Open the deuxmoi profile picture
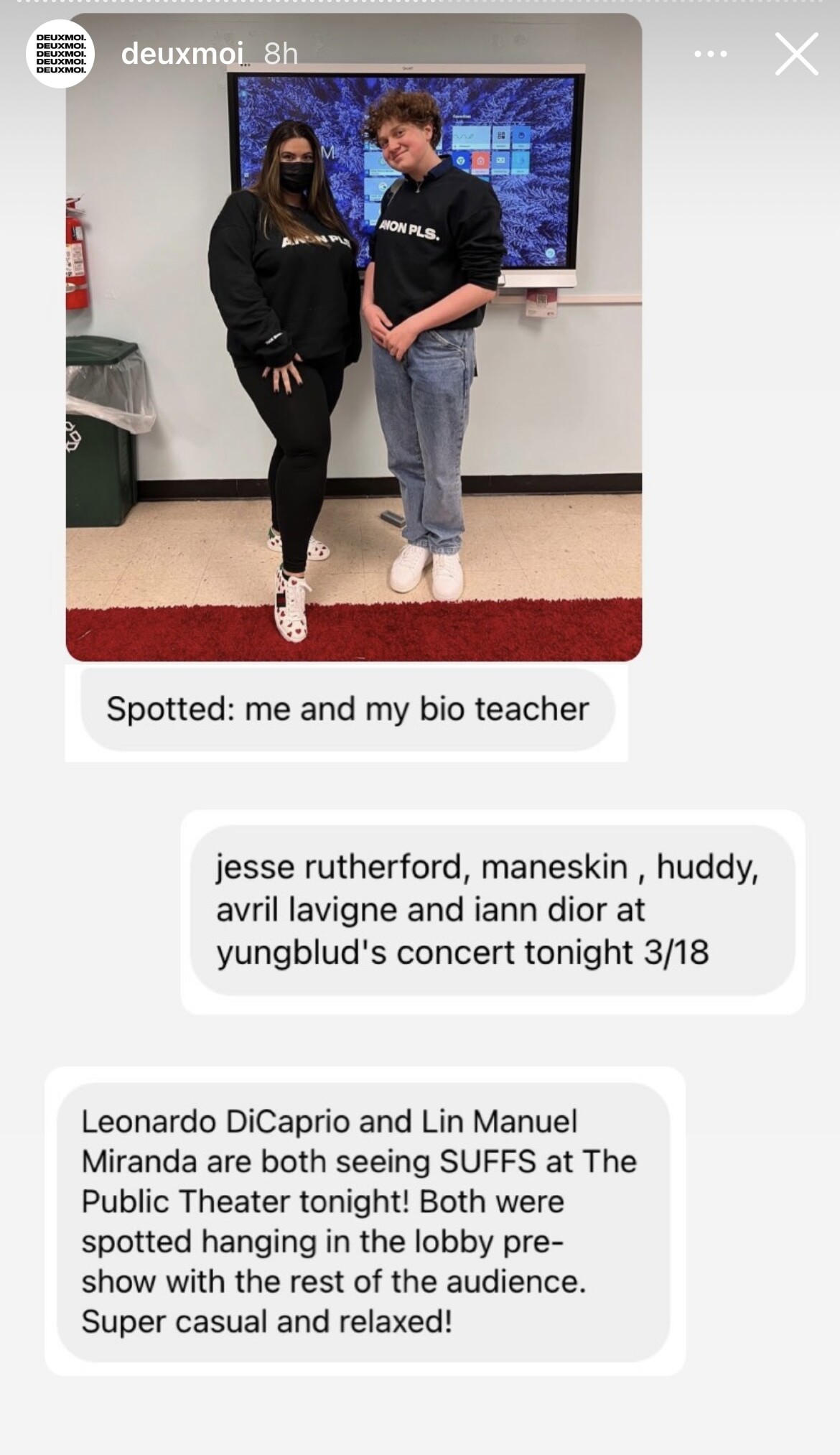 pos(60,54)
